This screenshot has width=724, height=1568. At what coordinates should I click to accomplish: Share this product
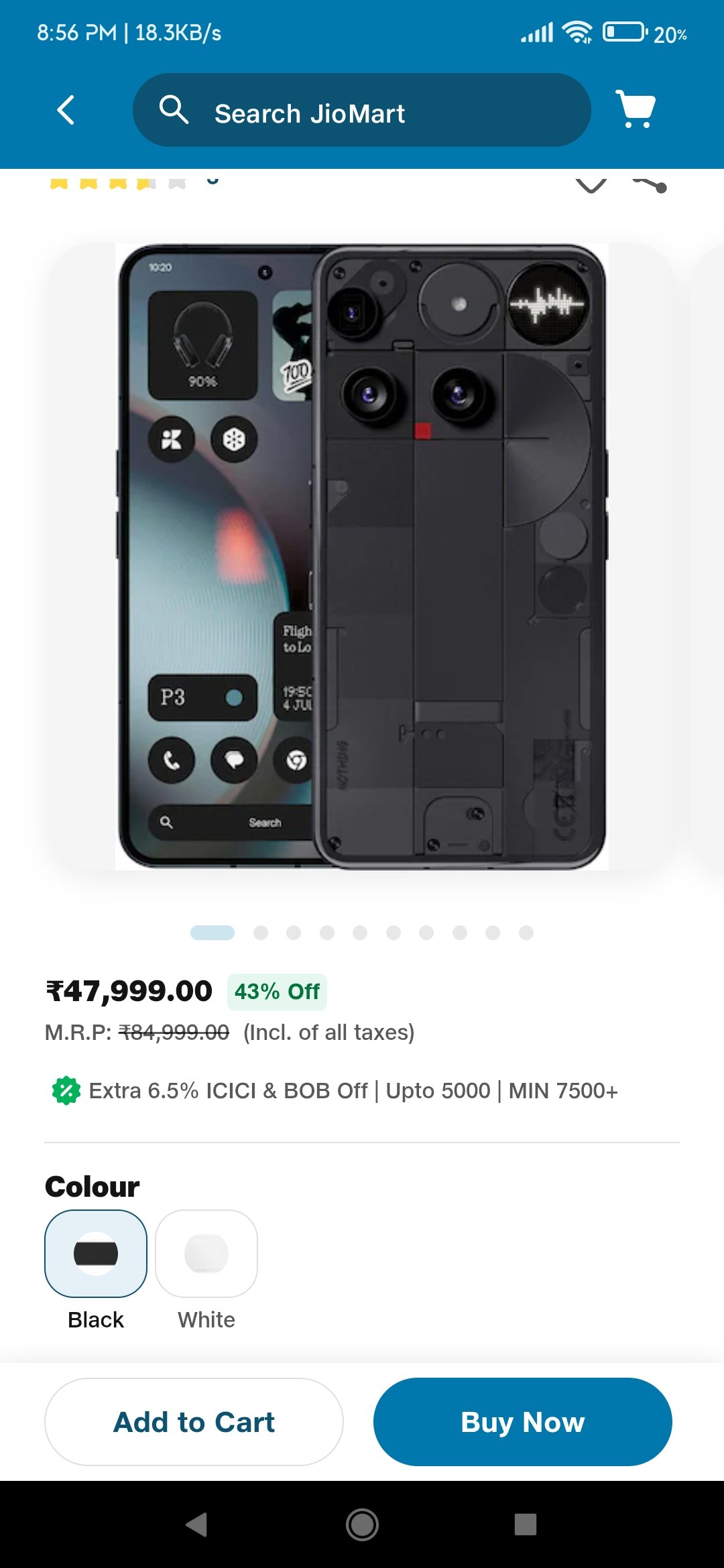click(650, 184)
